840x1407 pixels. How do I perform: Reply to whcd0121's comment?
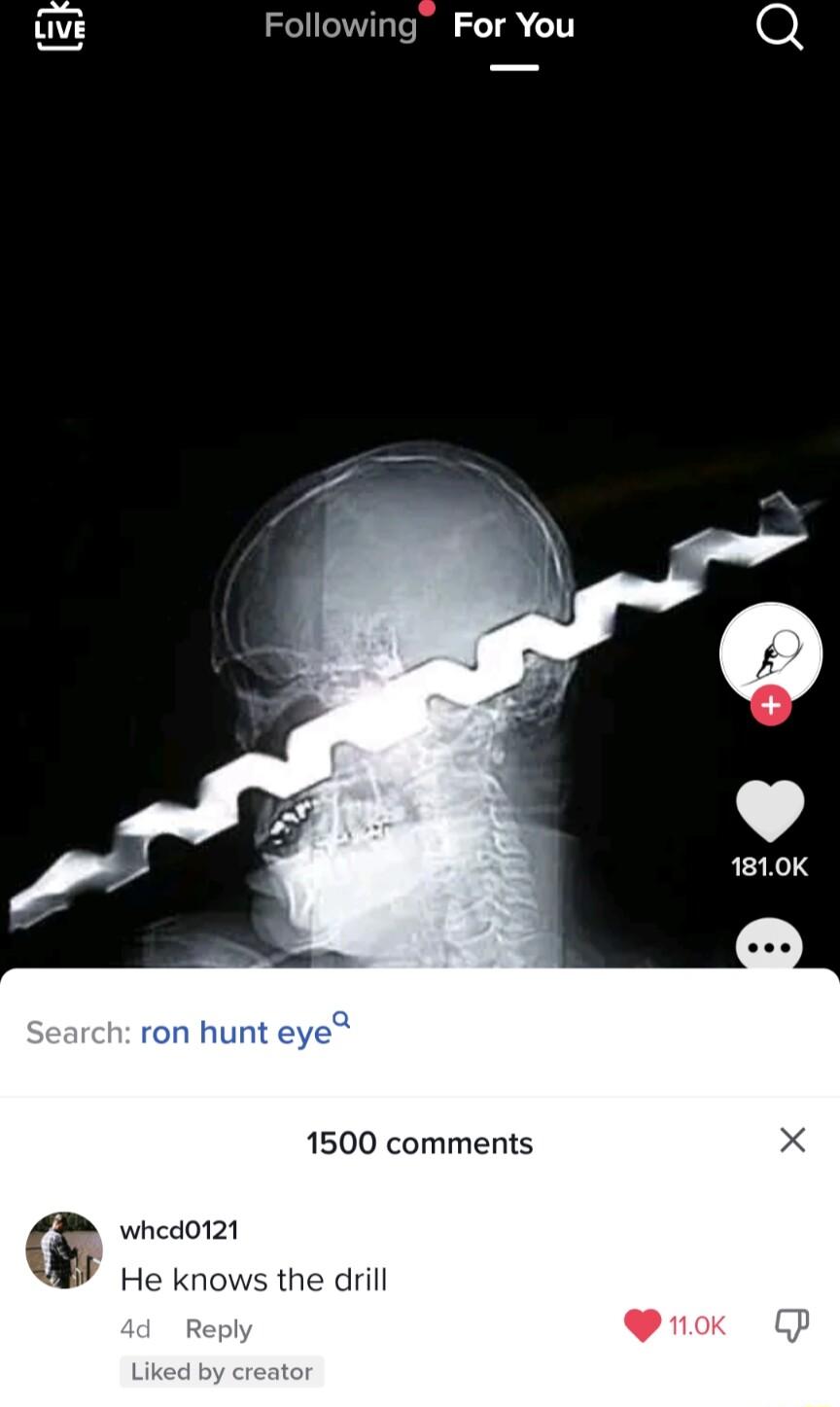tap(218, 1328)
